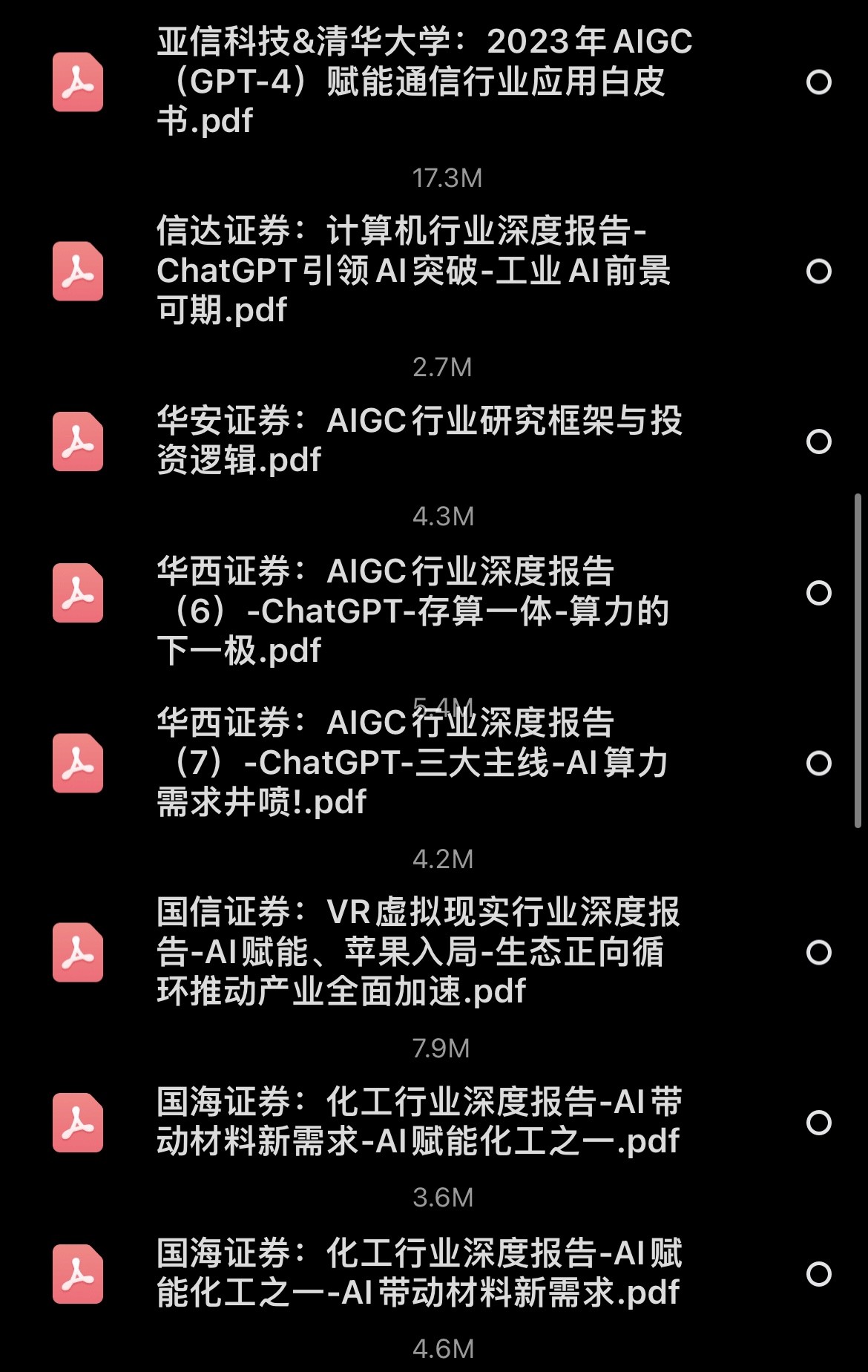This screenshot has width=868, height=1372.
Task: Select the 亚信科技&清华大学 白皮书 file circle
Action: click(x=818, y=82)
